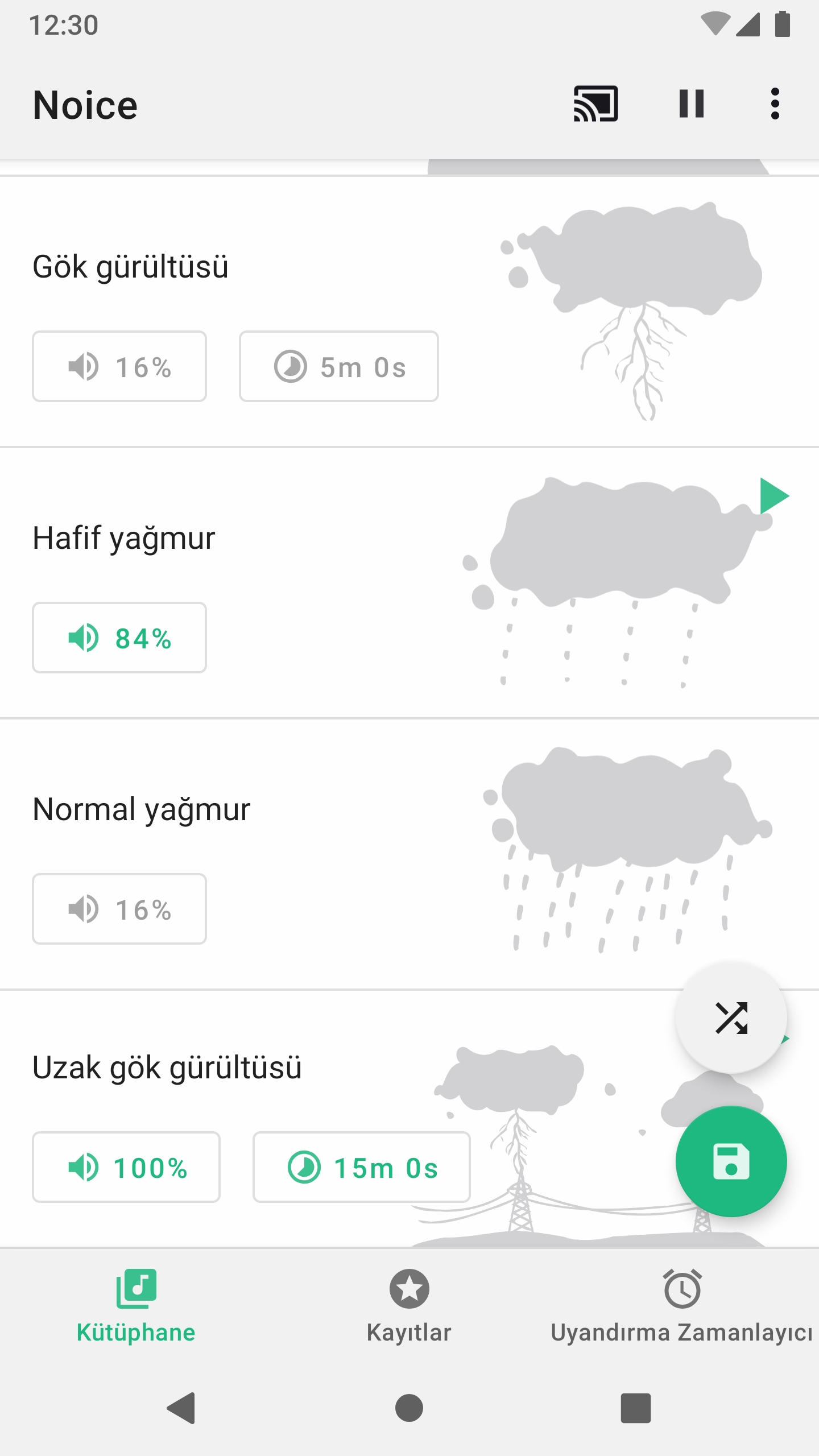Adjust Gök gürültüsü volume at 16%
The height and width of the screenshot is (1456, 819).
[119, 366]
